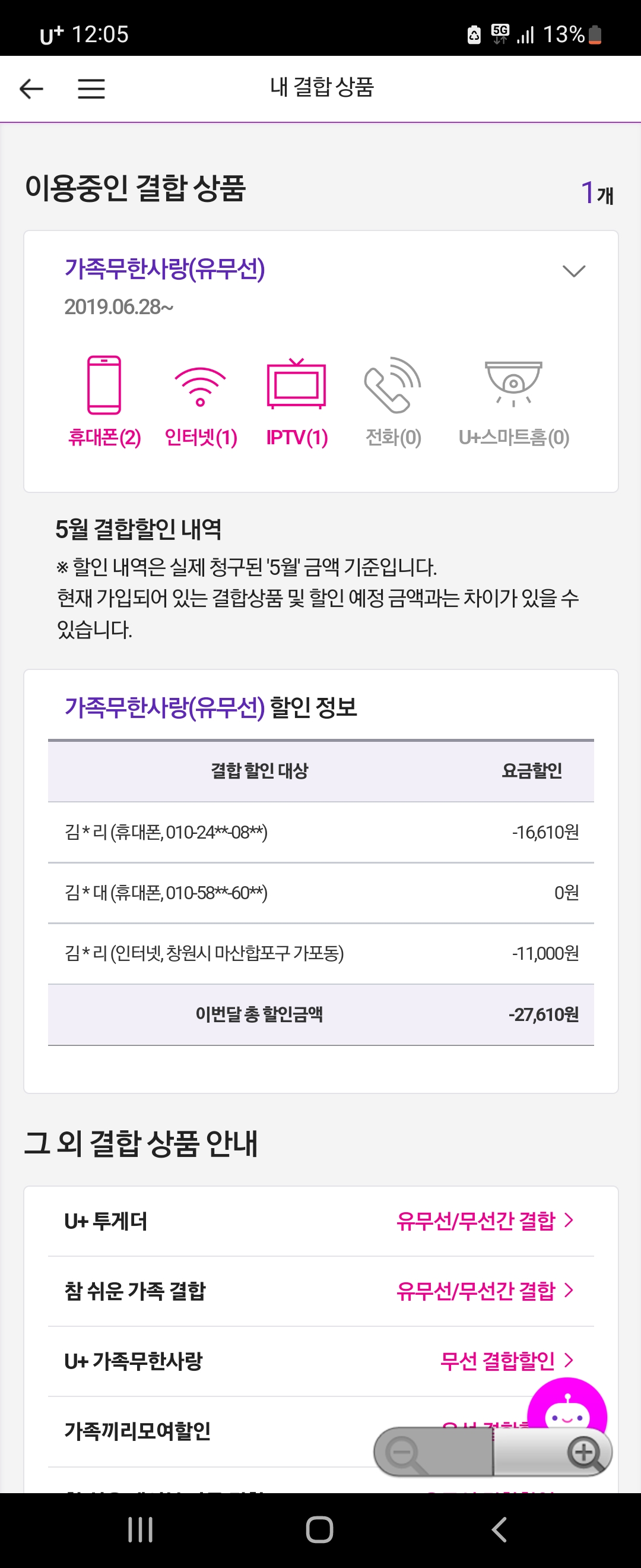Open the hamburger menu
This screenshot has height=1568, width=641.
[x=91, y=89]
